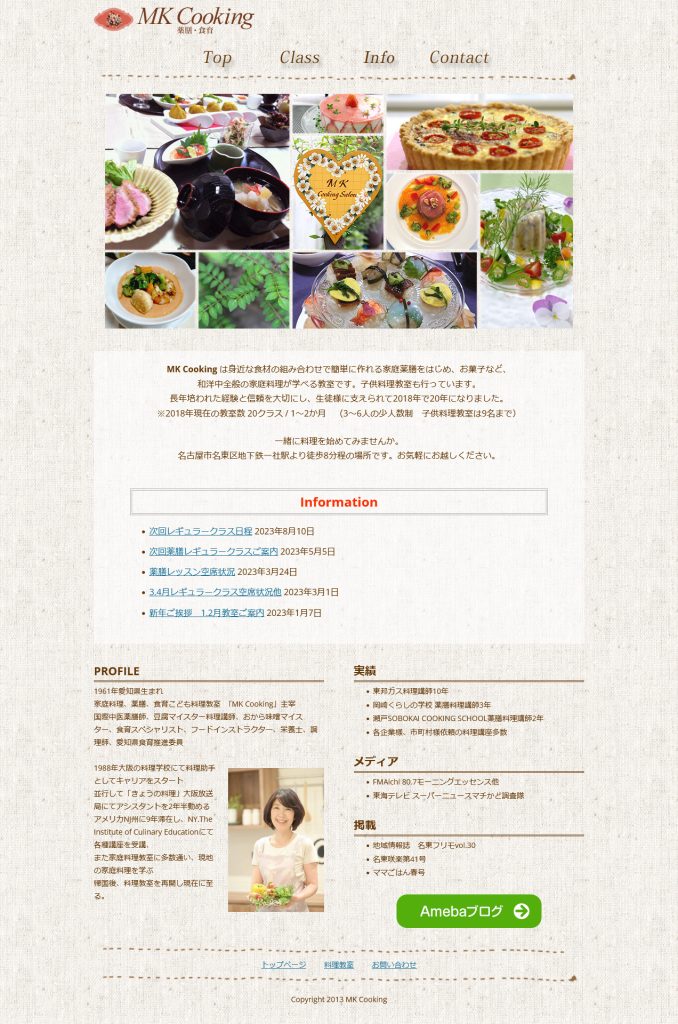Open 3.4月レギュラークラス空席状況他 link
Screen dimensions: 678x1024
215,592
